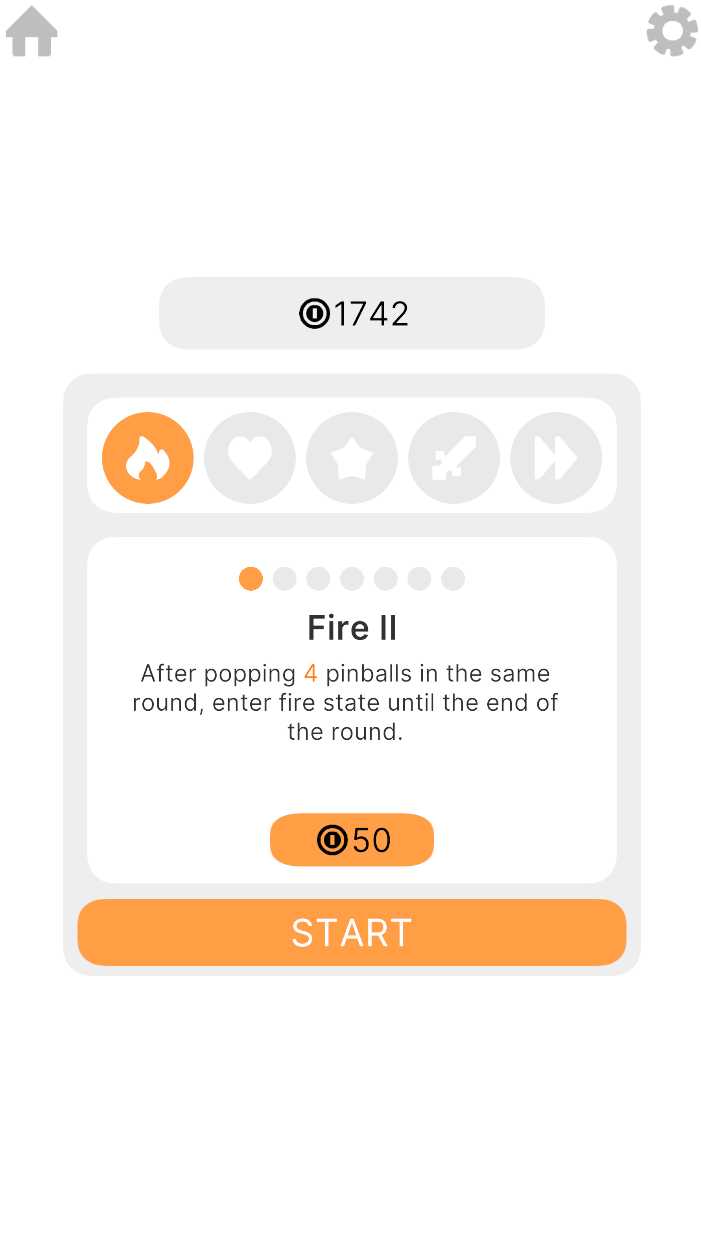Select the fire upgrade category
The width and height of the screenshot is (701, 1246).
tap(148, 458)
